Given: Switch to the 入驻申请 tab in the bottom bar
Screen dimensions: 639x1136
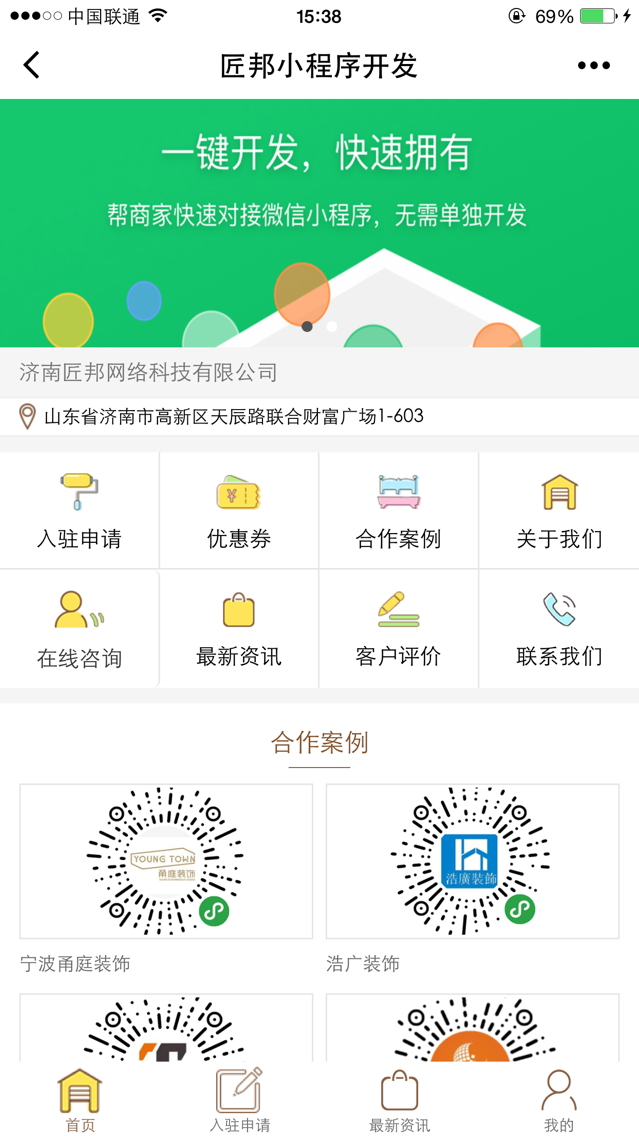Looking at the screenshot, I should point(240,1100).
